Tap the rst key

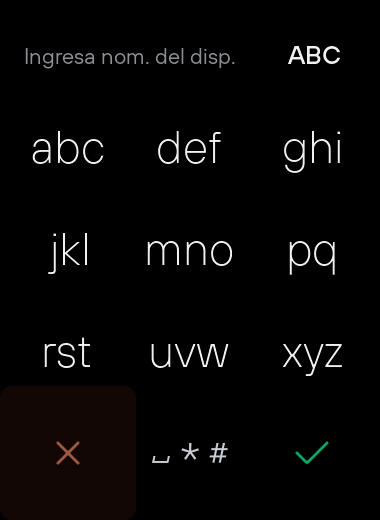[x=67, y=353]
